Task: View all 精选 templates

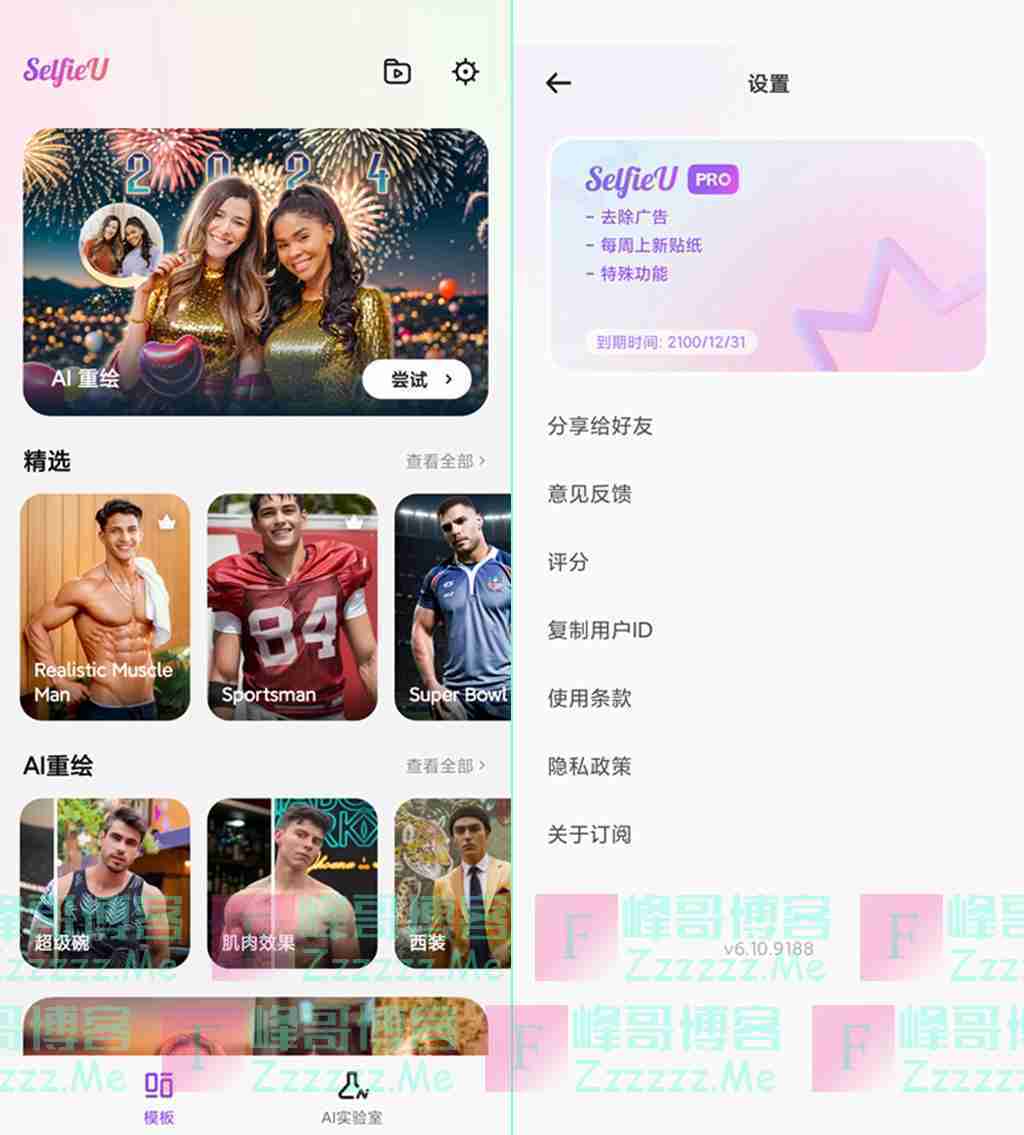Action: pos(445,461)
